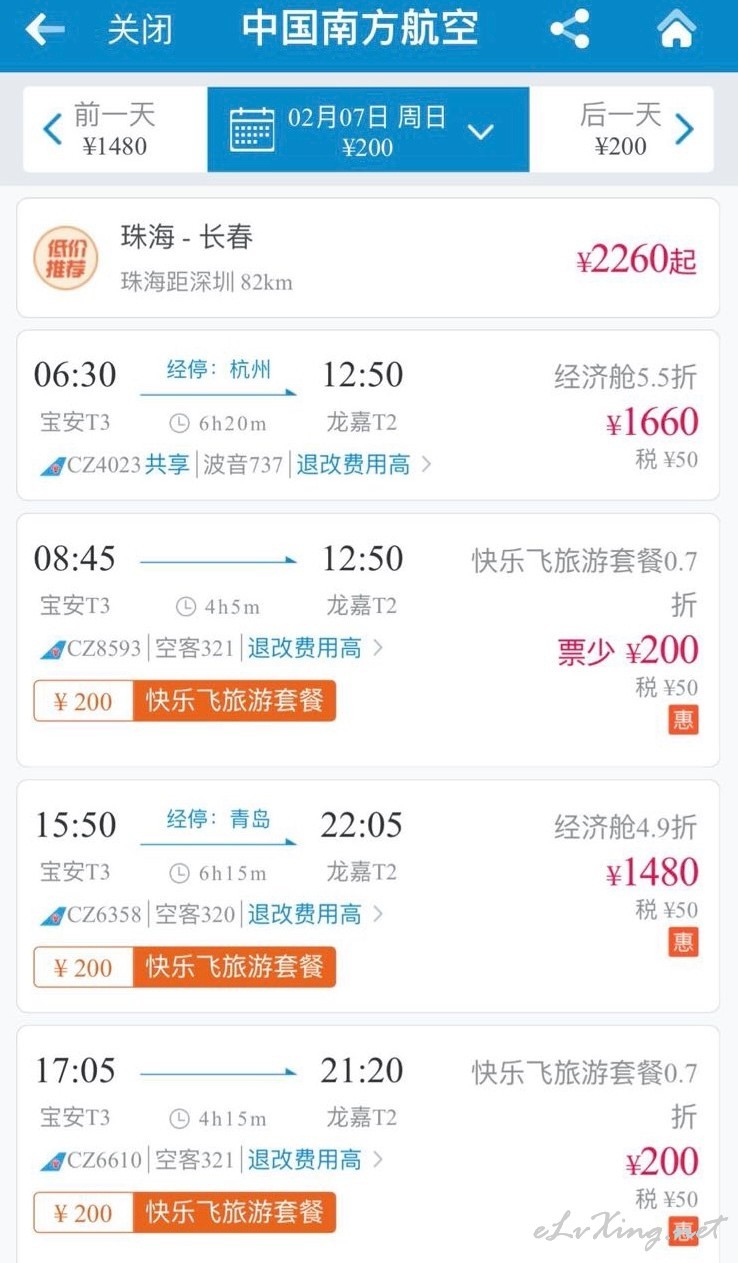Open the 02月07日 date picker dropdown
Viewport: 738px width, 1263px height.
click(368, 130)
